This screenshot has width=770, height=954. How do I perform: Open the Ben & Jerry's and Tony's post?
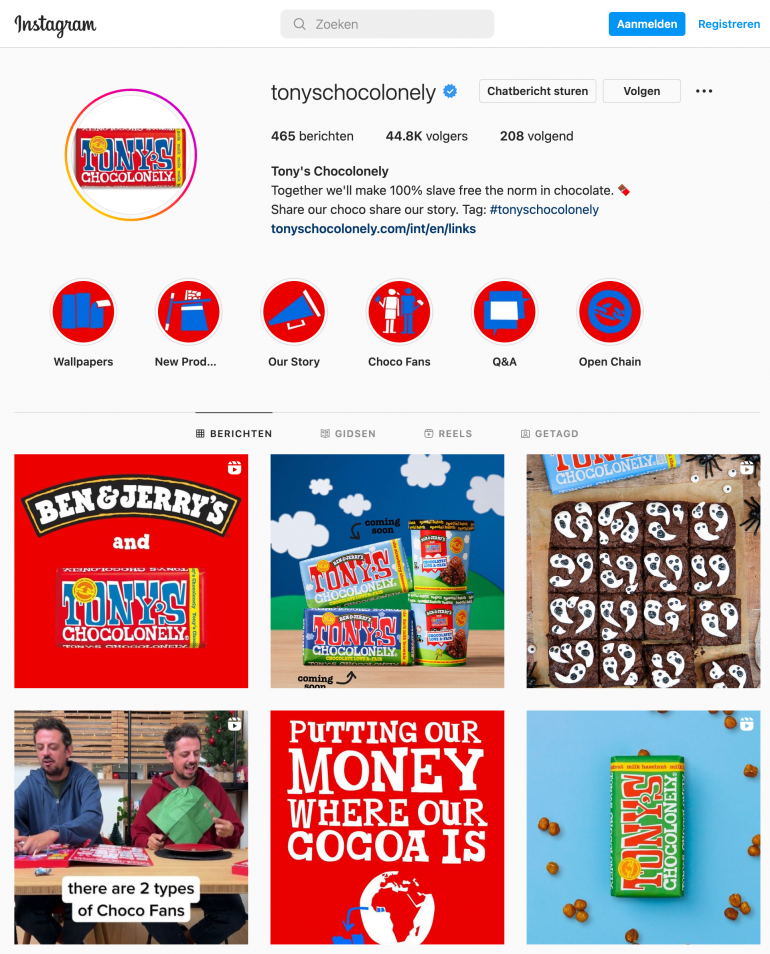pos(131,571)
